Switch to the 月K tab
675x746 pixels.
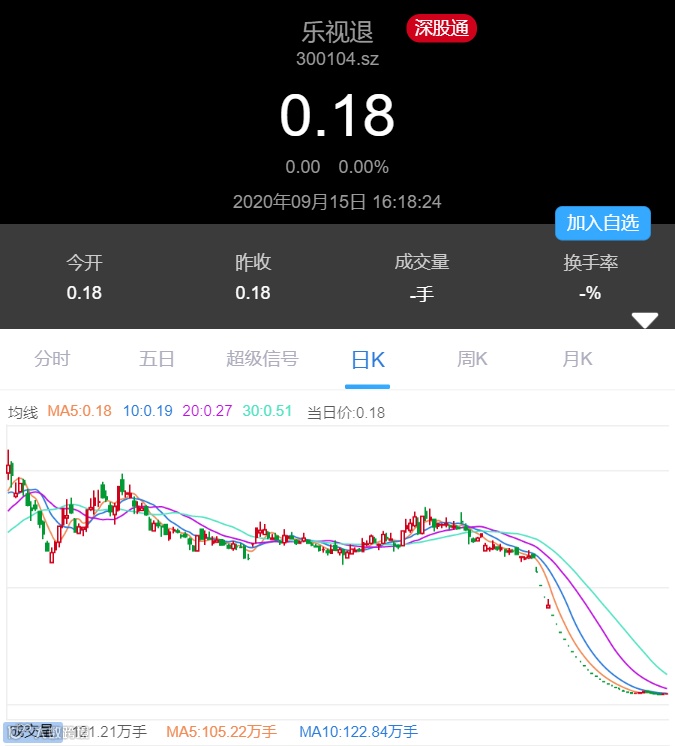pos(577,359)
